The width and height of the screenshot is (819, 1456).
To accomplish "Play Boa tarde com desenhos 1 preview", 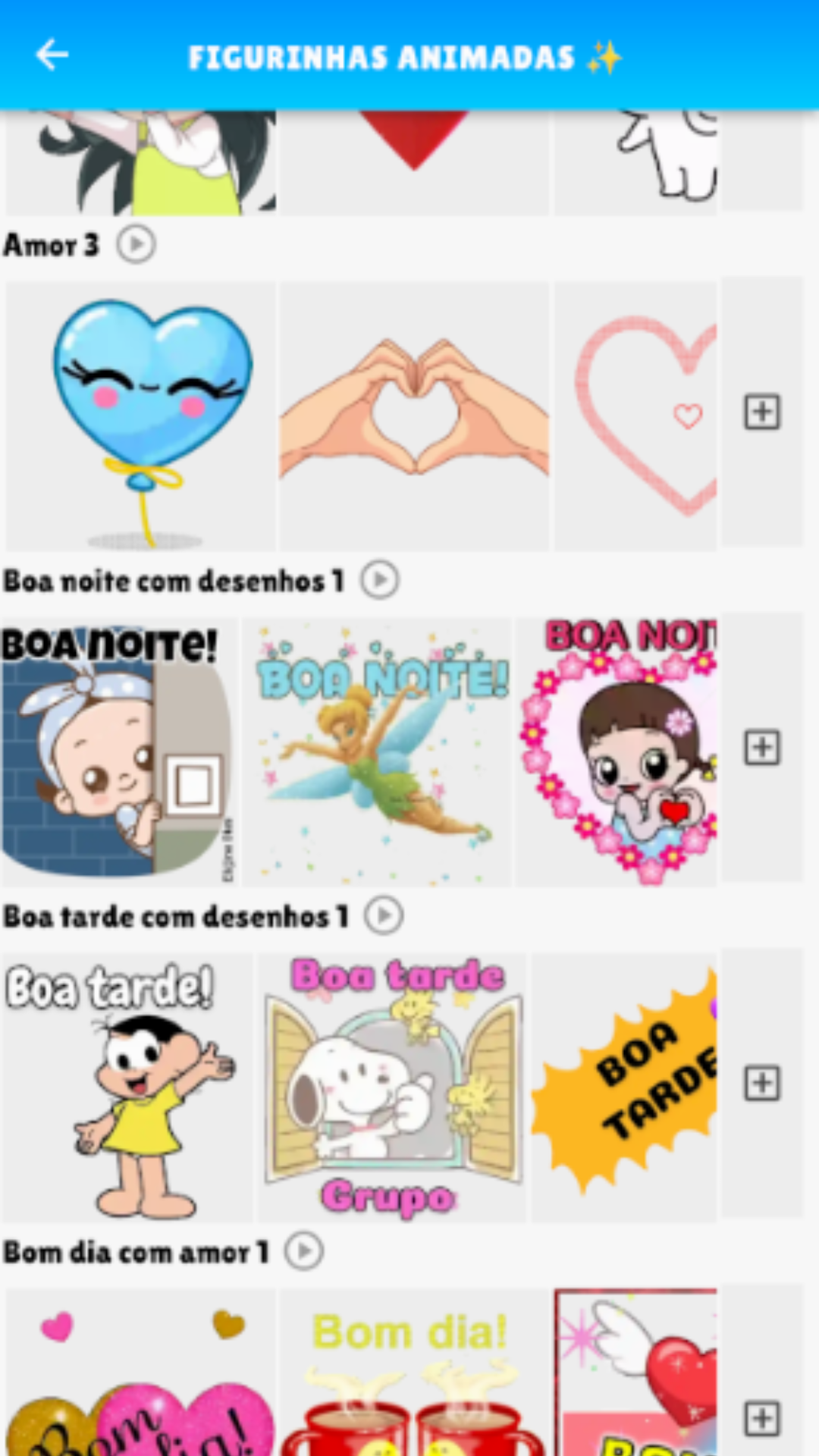I will [x=384, y=916].
